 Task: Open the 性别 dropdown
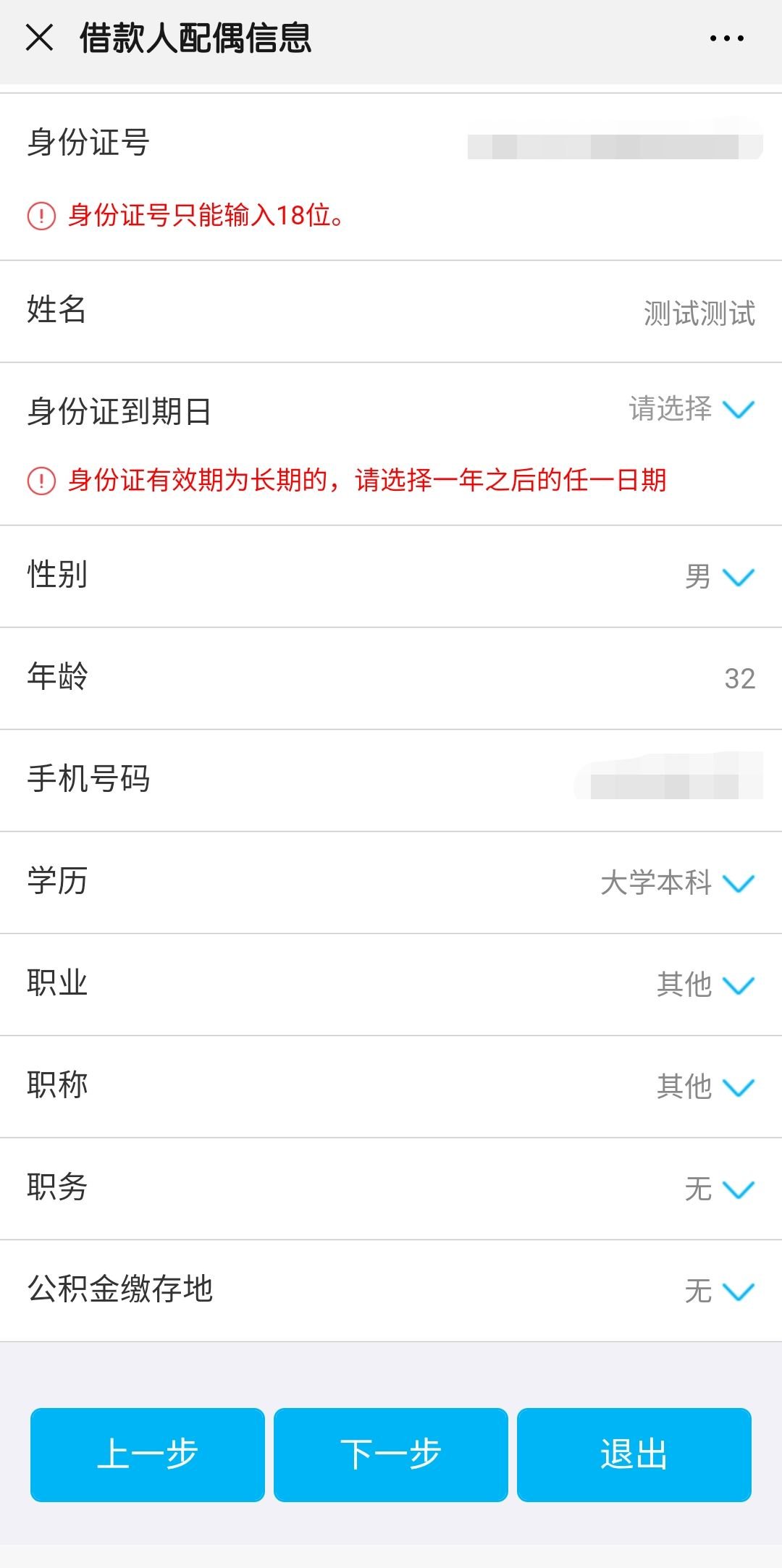click(391, 576)
